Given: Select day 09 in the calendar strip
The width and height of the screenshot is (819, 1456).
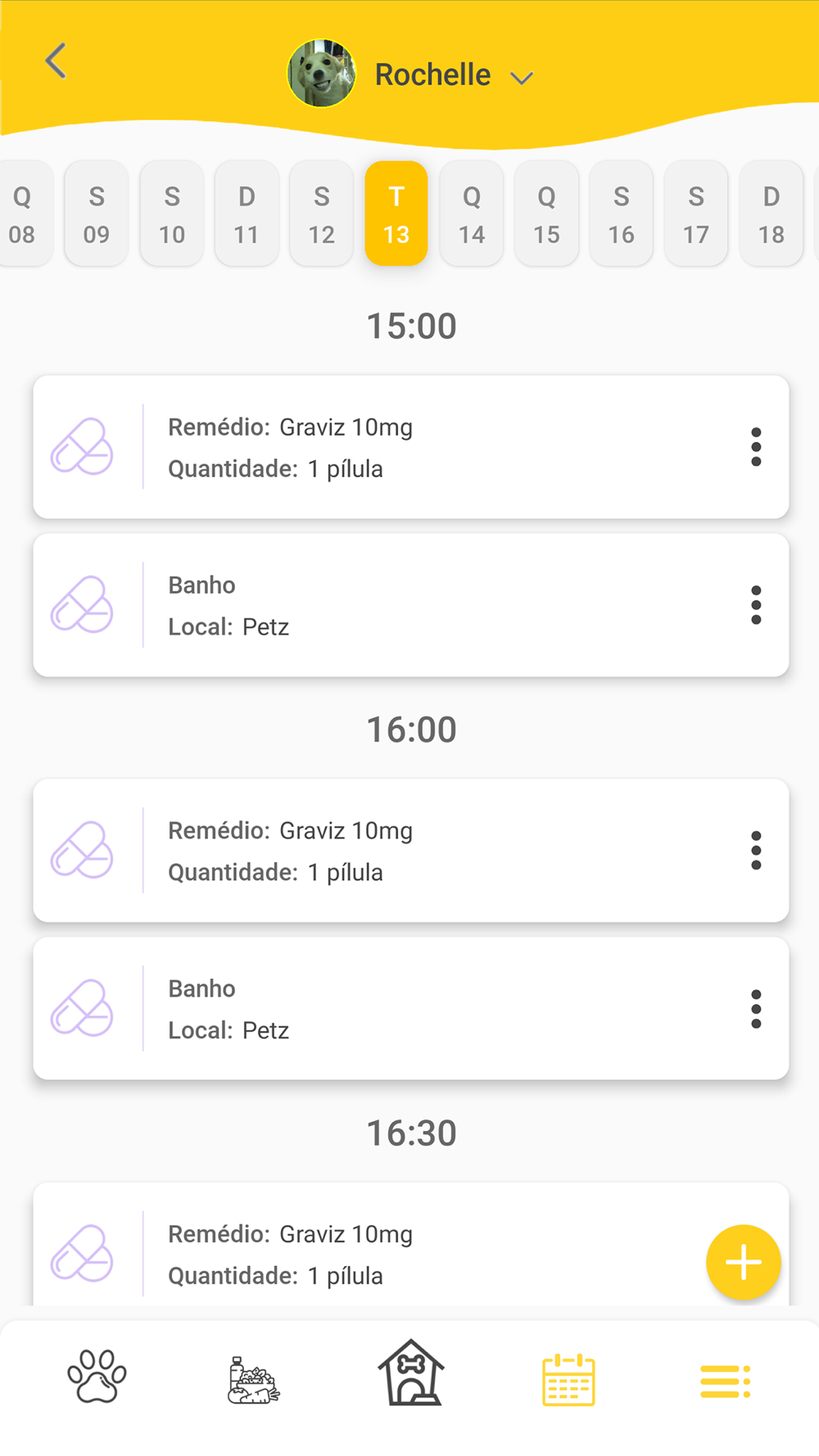Looking at the screenshot, I should point(97,214).
